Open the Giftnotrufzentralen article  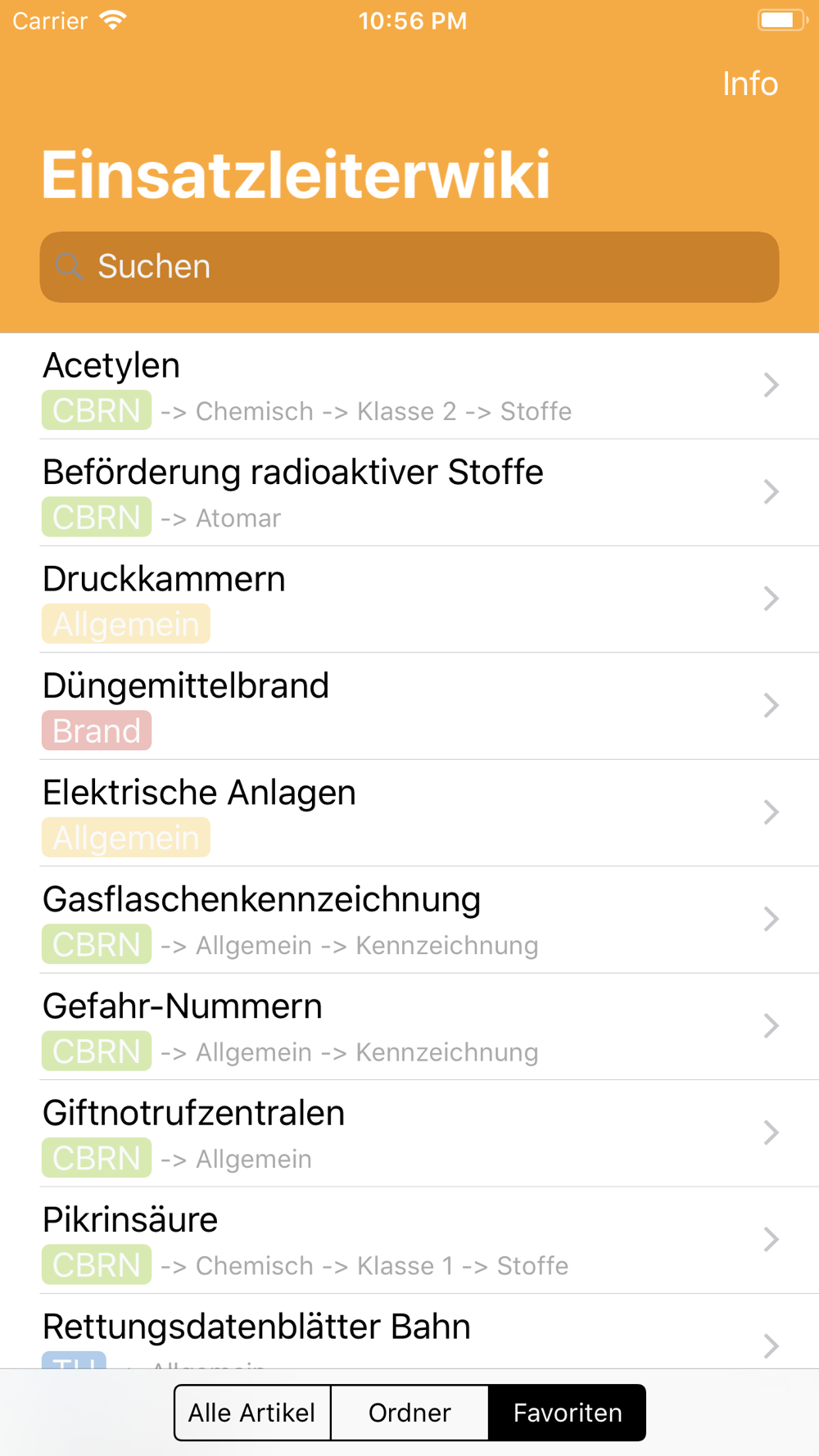[409, 1133]
